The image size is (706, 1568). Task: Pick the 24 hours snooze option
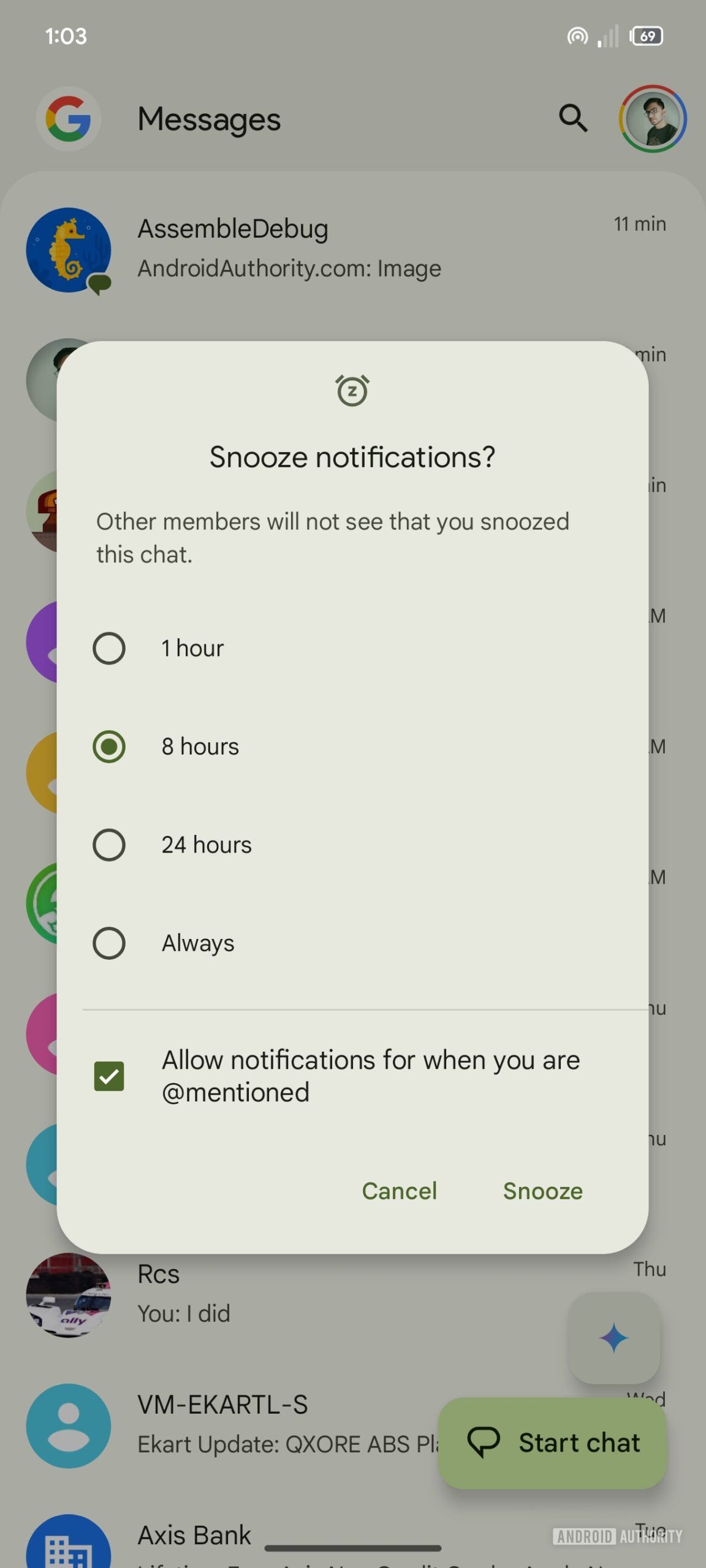pos(109,845)
